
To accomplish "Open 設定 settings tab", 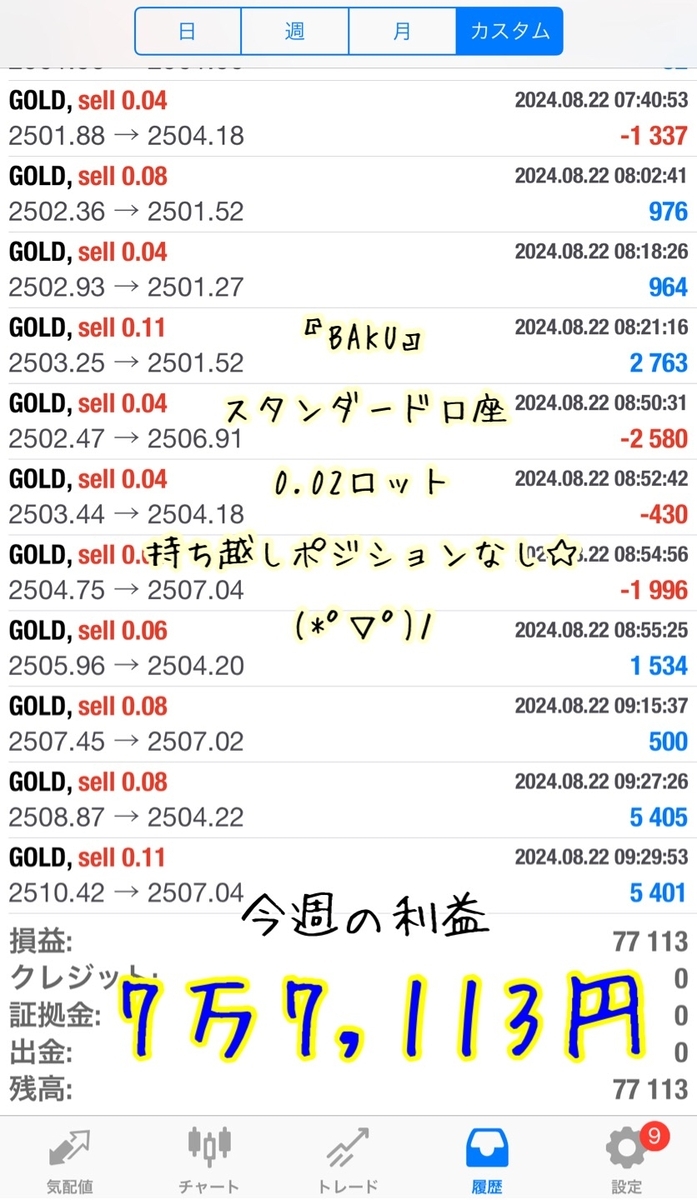I will (x=626, y=1158).
